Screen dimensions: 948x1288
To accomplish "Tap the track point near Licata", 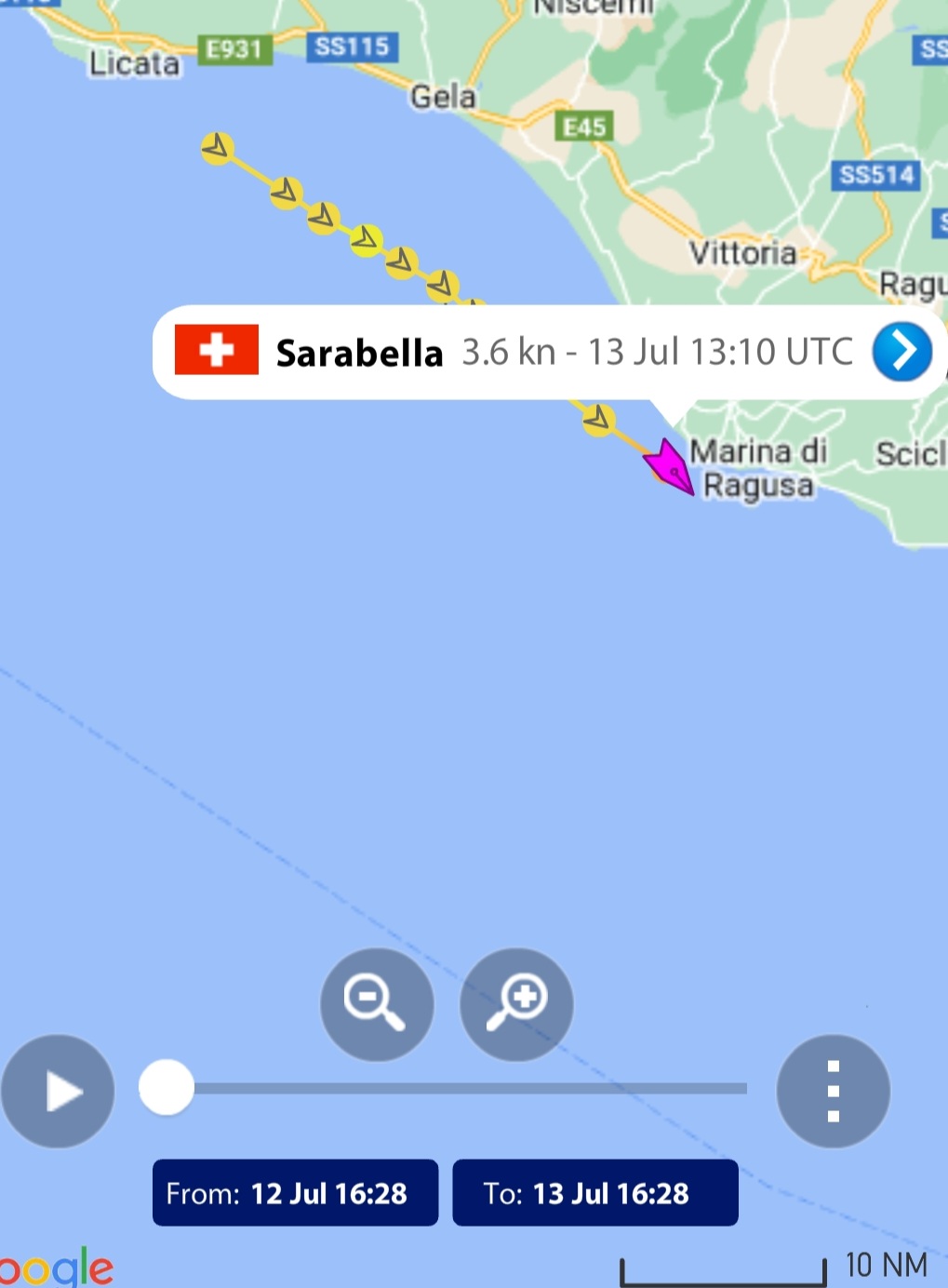I will click(217, 148).
